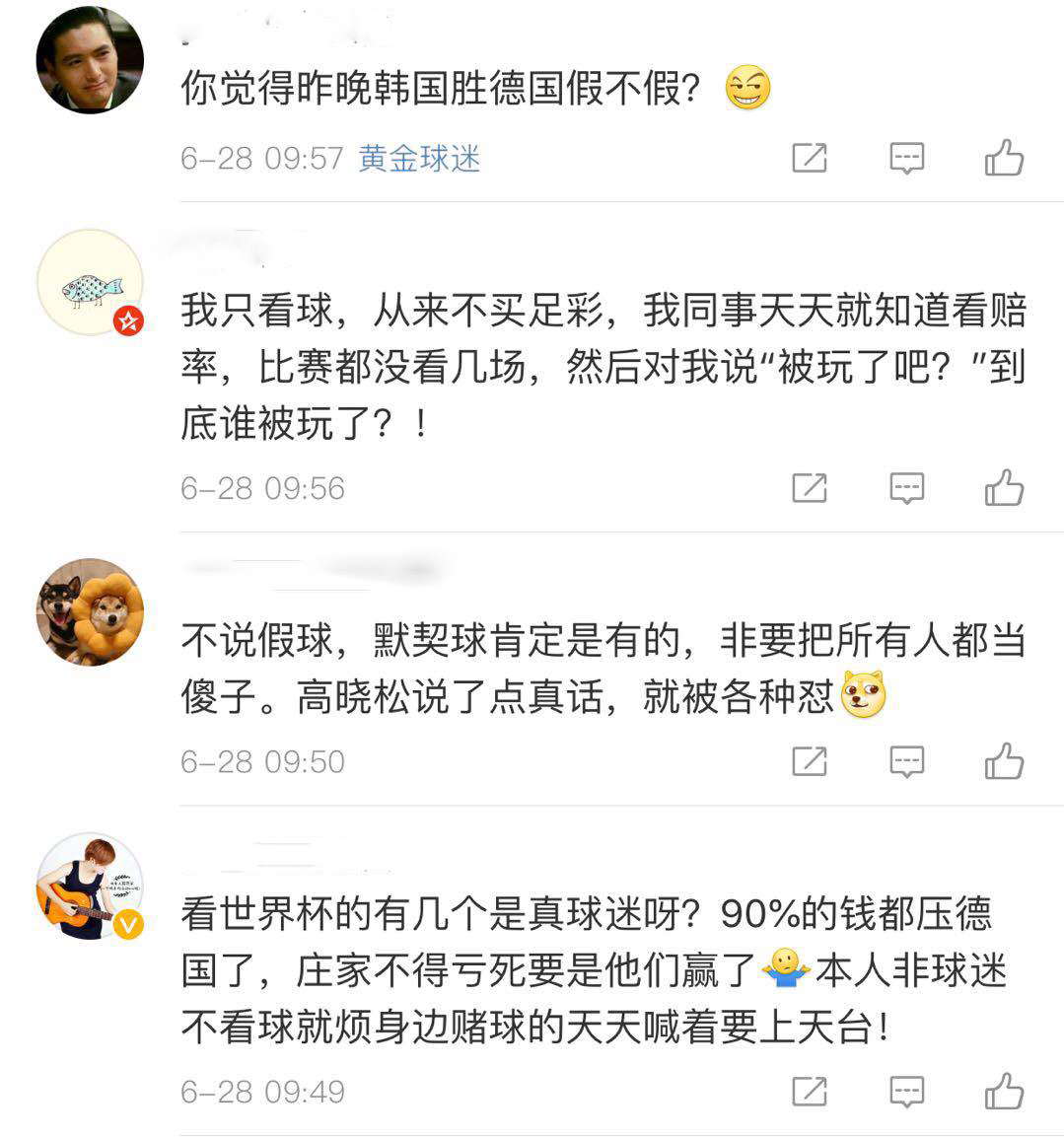The width and height of the screenshot is (1064, 1137).
Task: Open profile of the man in suit avatar
Action: (x=89, y=59)
